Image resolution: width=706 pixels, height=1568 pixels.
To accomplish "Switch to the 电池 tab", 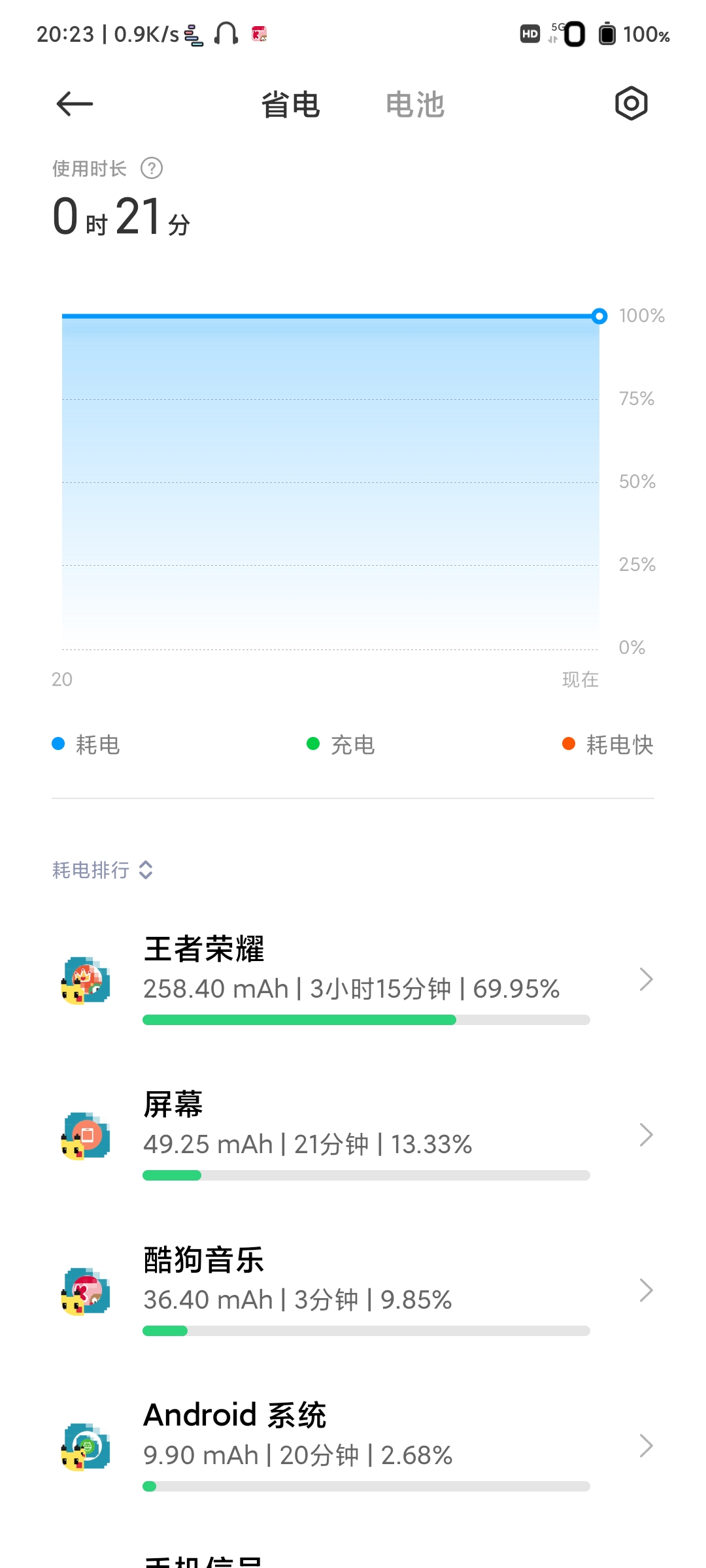I will point(415,105).
